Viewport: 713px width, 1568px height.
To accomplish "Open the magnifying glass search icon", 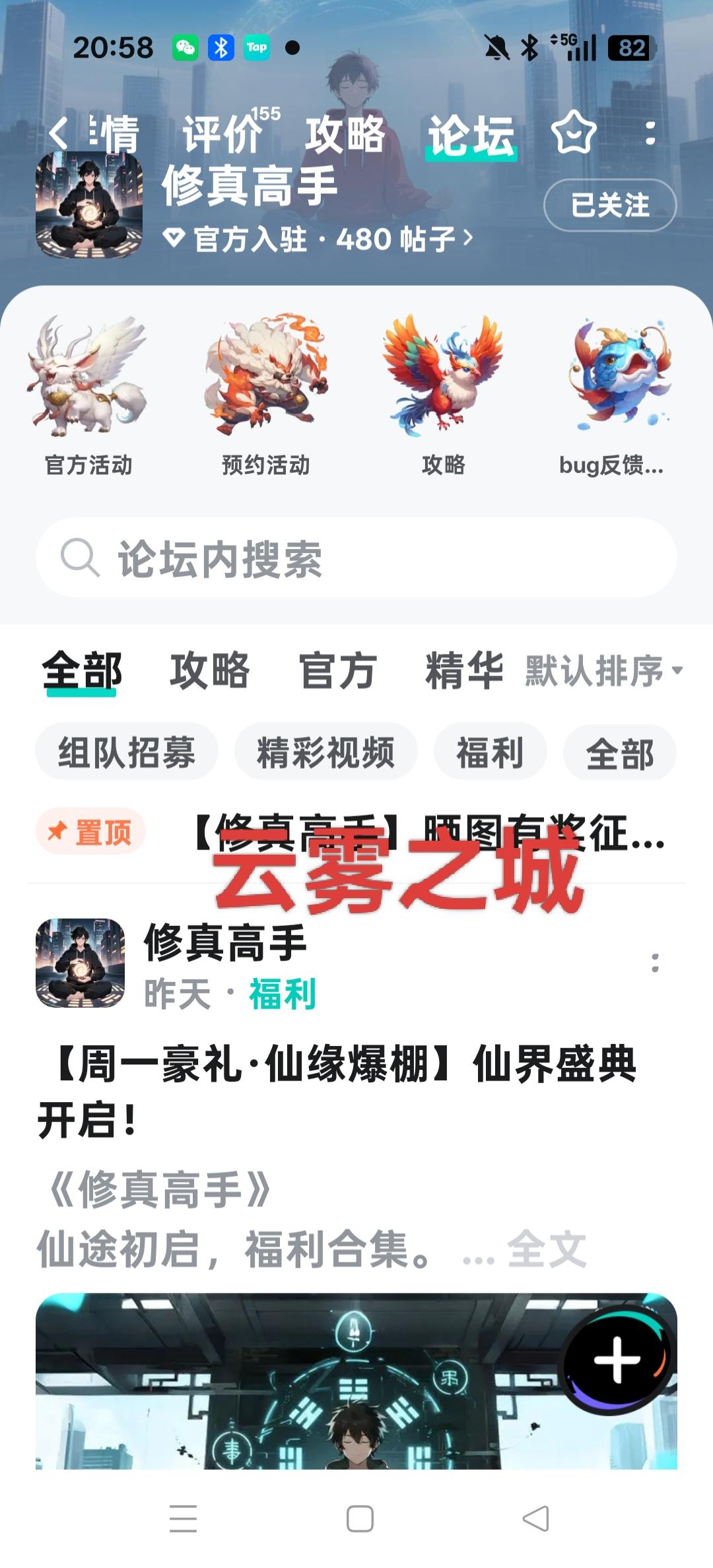I will 79,560.
